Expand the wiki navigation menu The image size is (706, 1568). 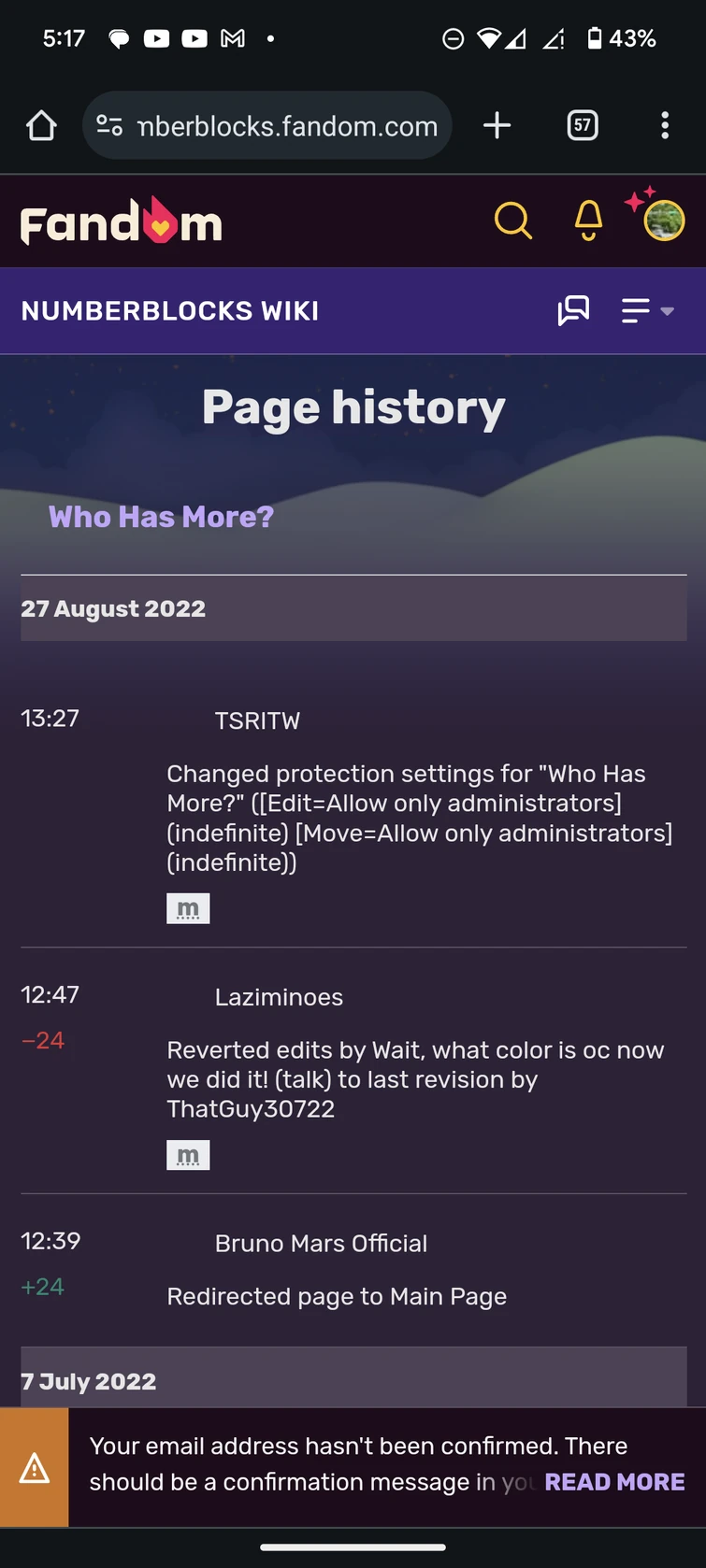click(647, 310)
